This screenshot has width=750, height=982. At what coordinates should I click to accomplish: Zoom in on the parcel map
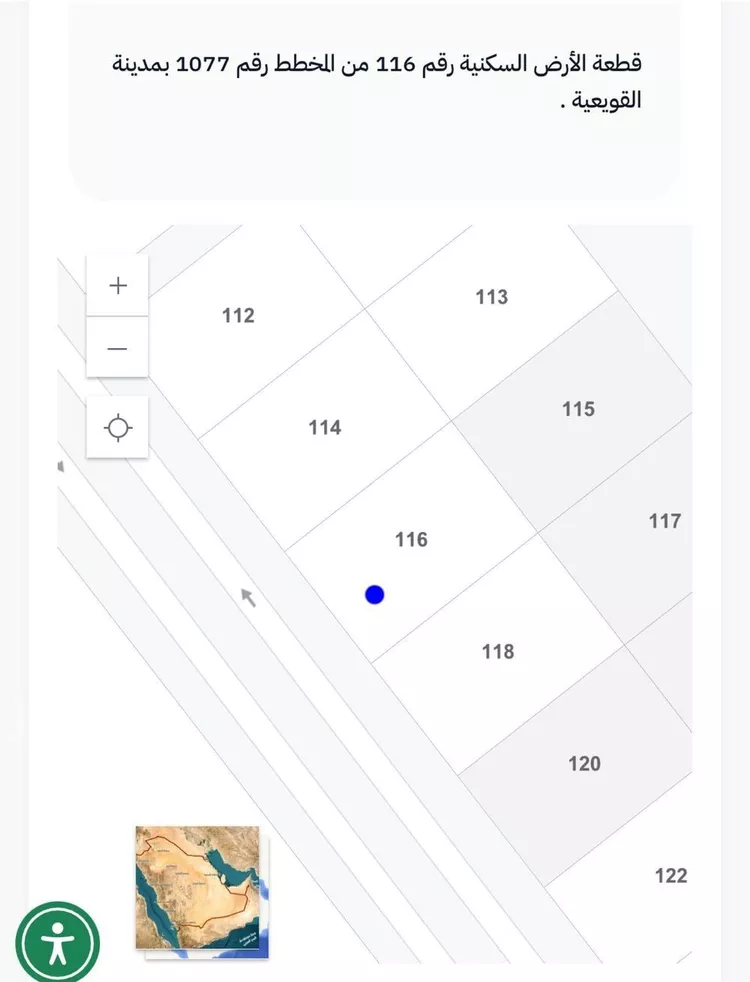coord(118,286)
